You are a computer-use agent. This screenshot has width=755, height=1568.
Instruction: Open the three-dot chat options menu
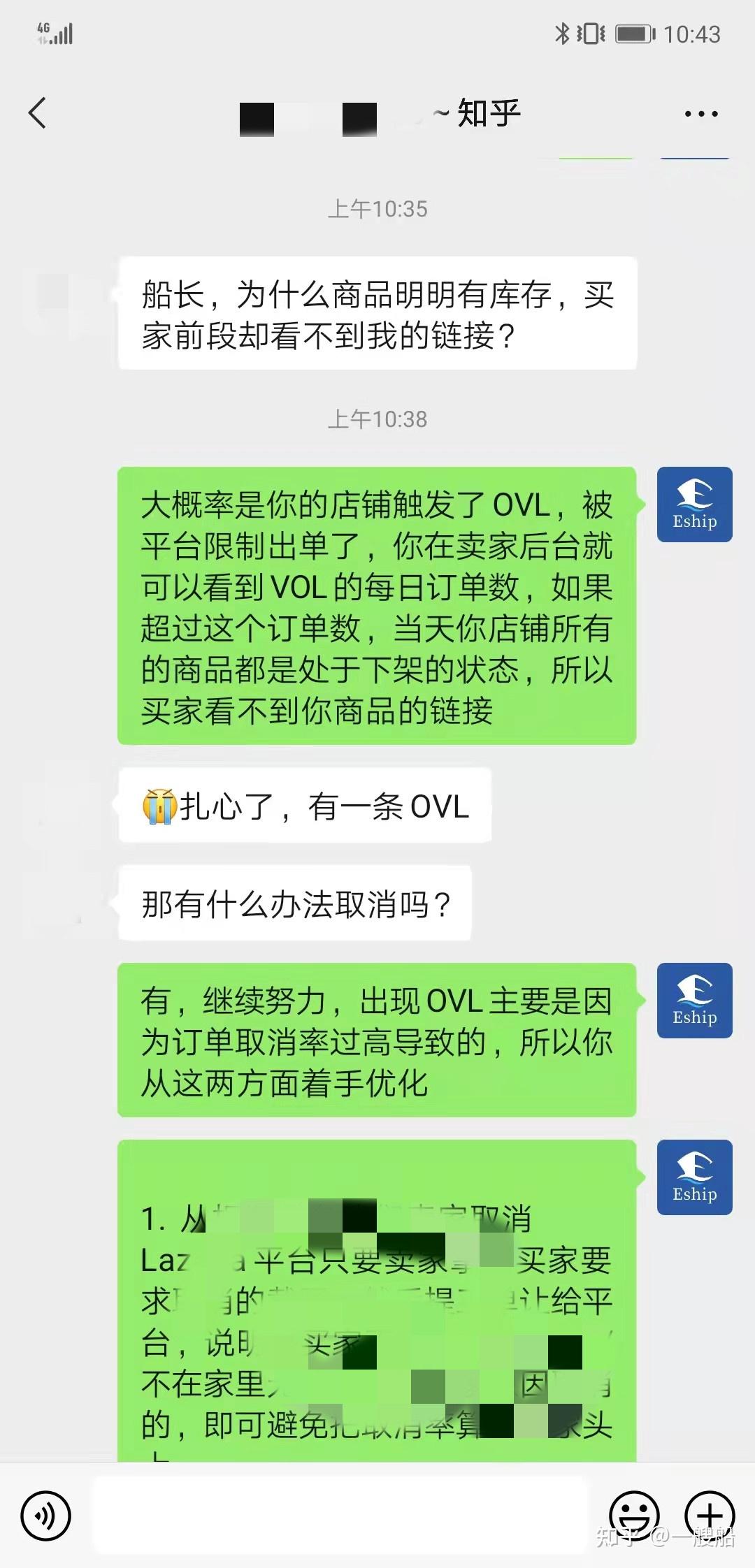point(701,114)
